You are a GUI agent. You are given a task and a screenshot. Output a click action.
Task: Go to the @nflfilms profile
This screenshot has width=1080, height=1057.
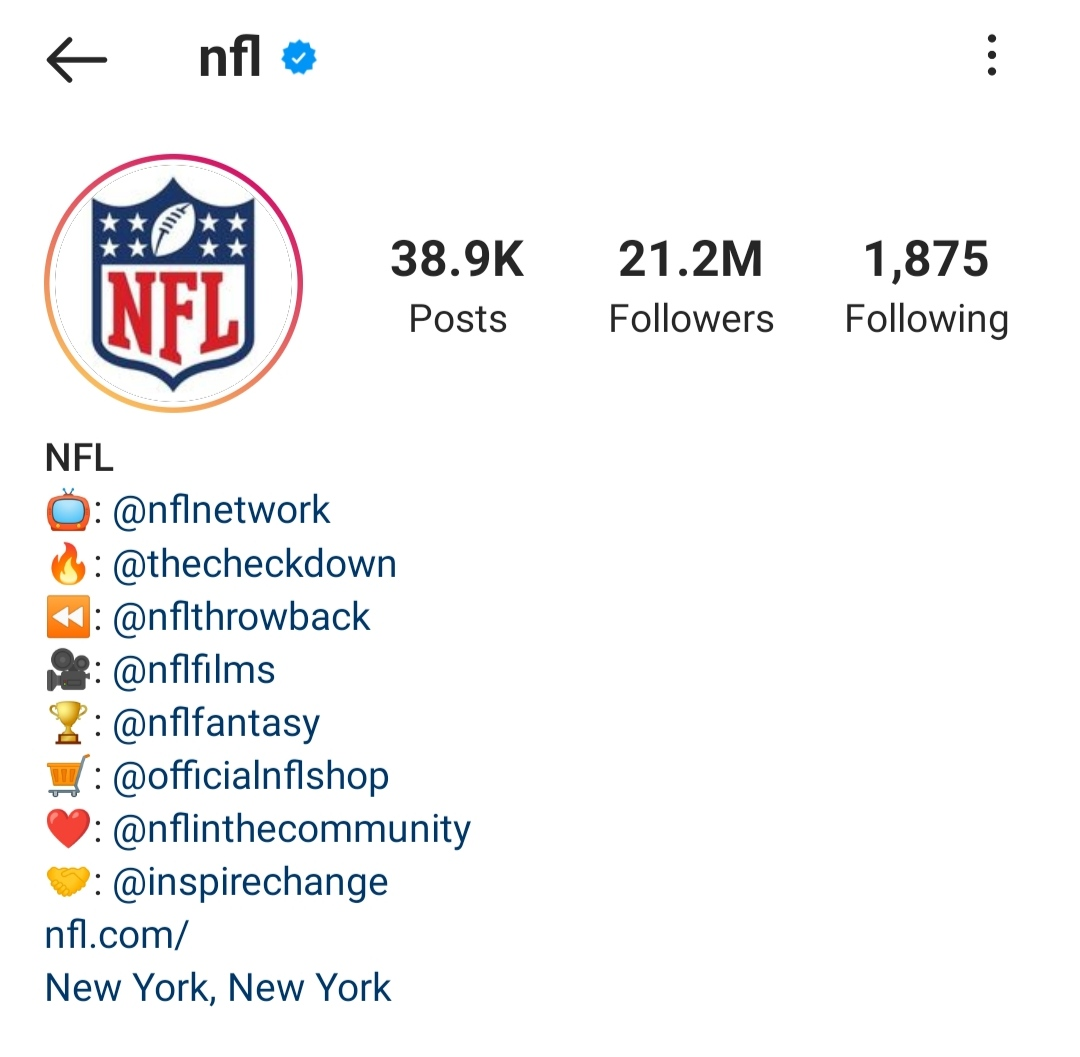coord(194,670)
